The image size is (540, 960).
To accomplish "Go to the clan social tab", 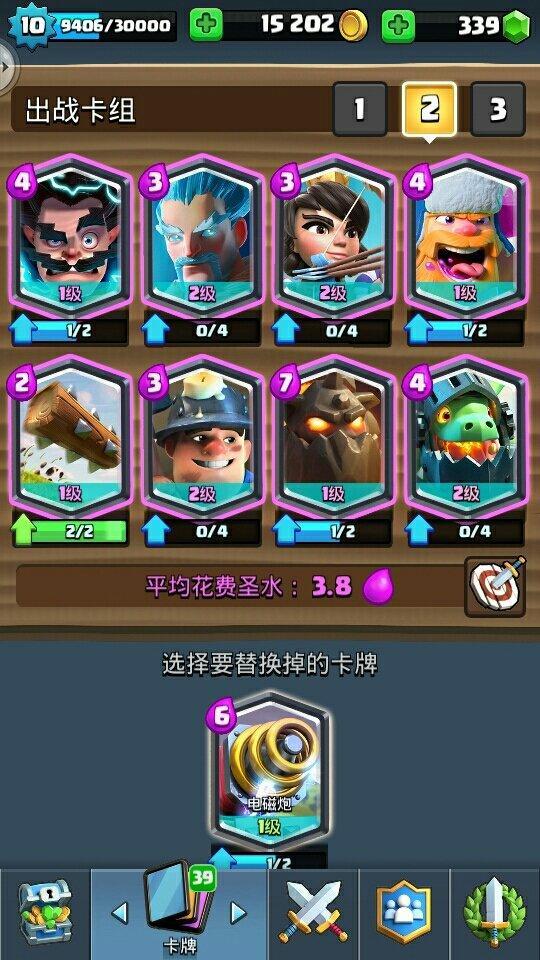I will pyautogui.click(x=404, y=913).
